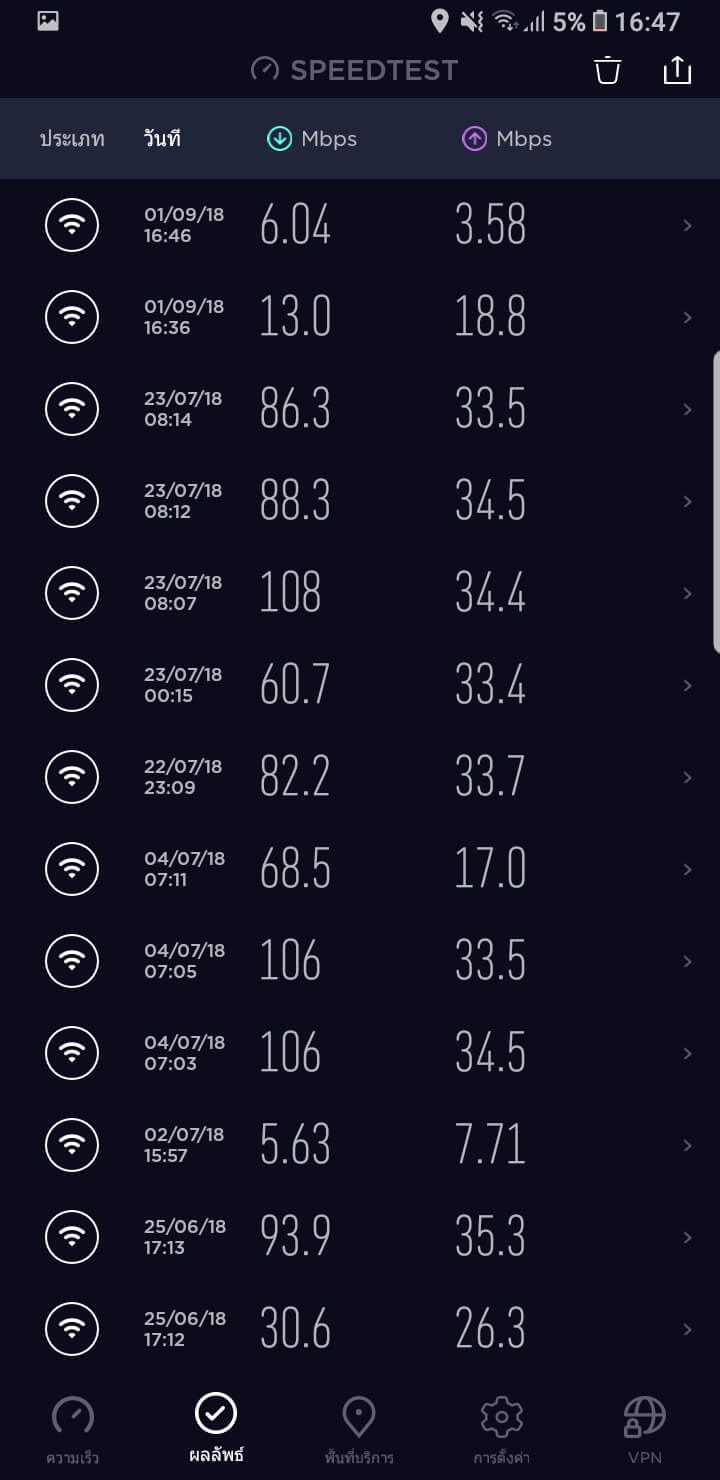This screenshot has height=1480, width=720.
Task: Tap the trash icon to delete results
Action: pos(606,70)
